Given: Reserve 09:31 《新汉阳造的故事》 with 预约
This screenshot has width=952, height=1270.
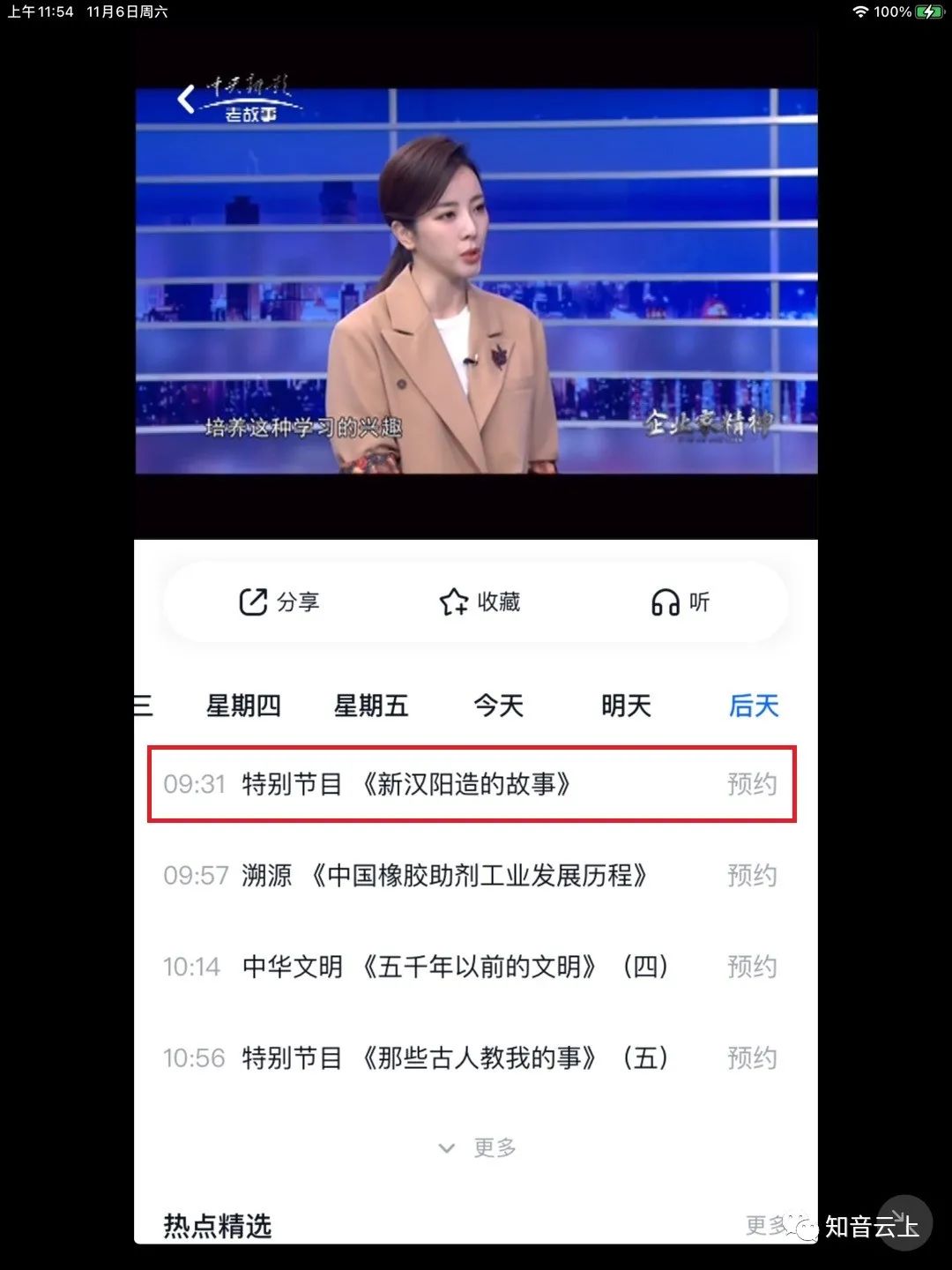Looking at the screenshot, I should (751, 784).
